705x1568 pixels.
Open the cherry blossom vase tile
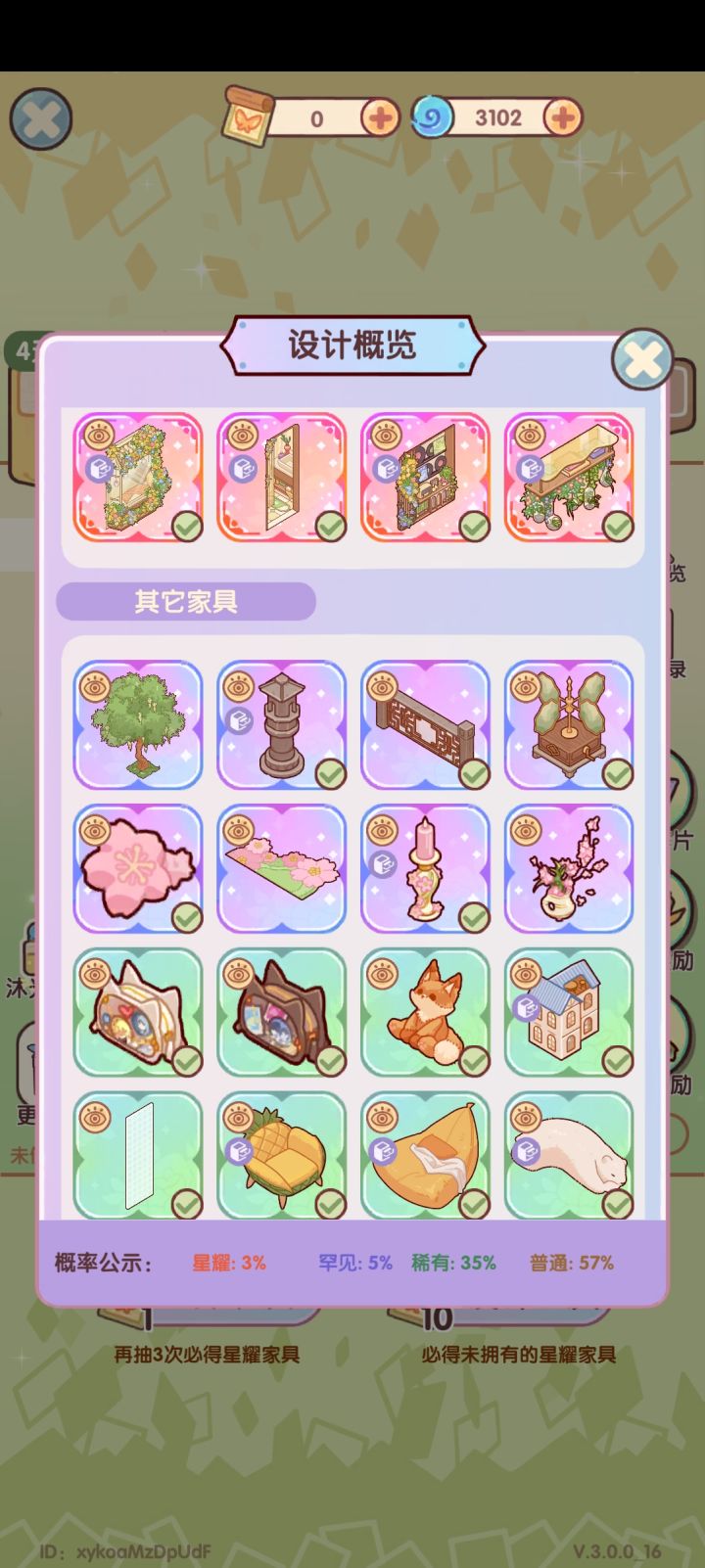pos(568,869)
